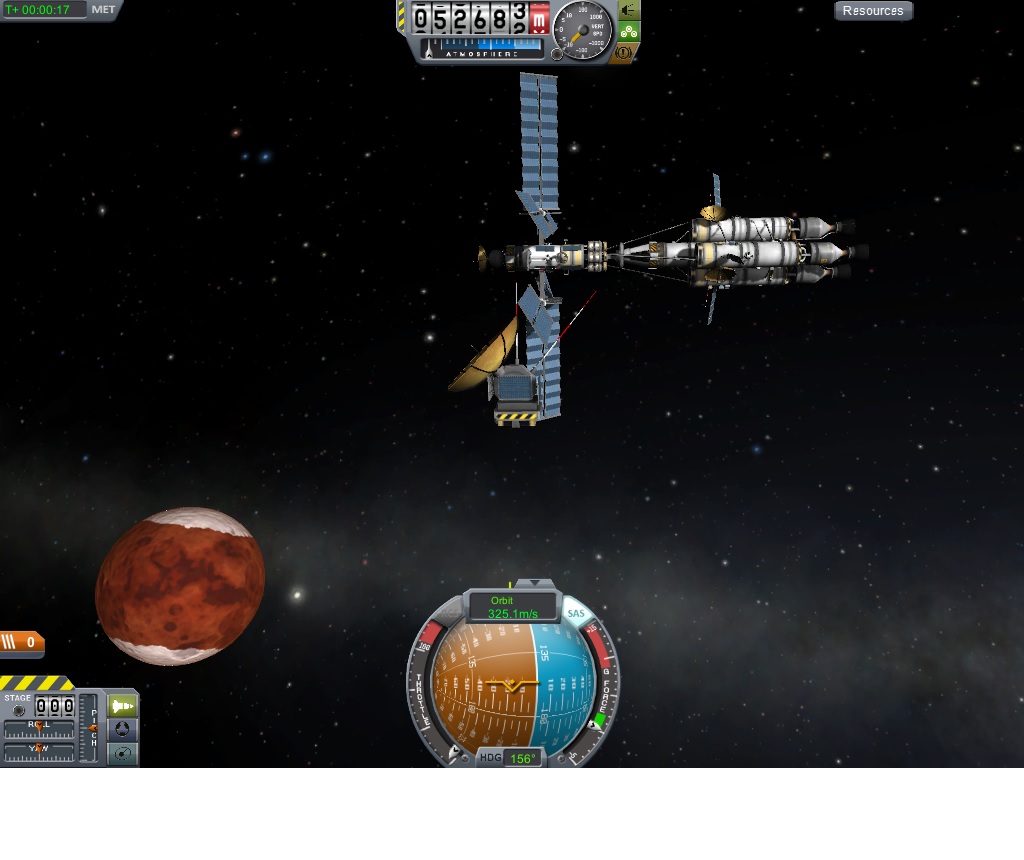Toggle the MET time display mode
This screenshot has width=1024, height=860.
(104, 9)
